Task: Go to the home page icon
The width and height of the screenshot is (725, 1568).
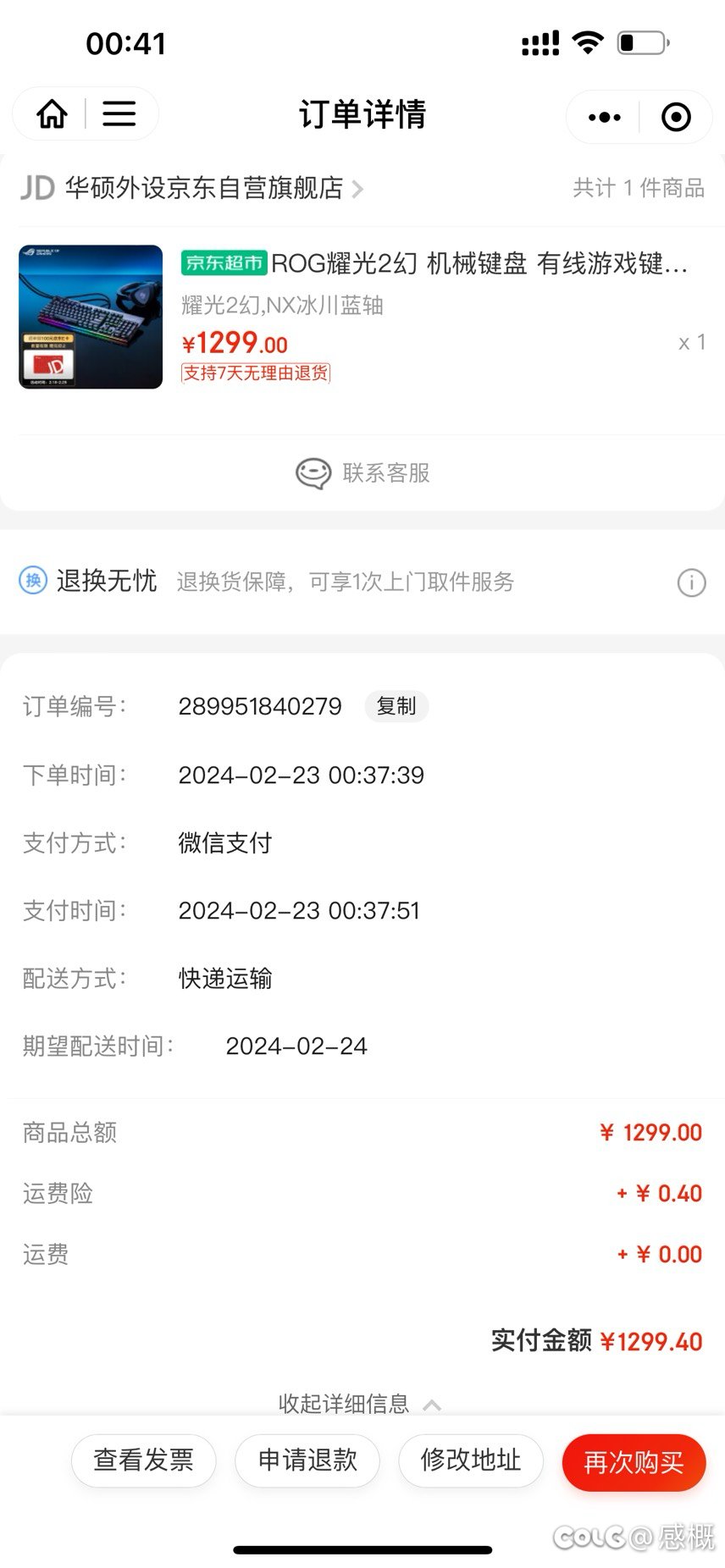Action: pos(52,114)
